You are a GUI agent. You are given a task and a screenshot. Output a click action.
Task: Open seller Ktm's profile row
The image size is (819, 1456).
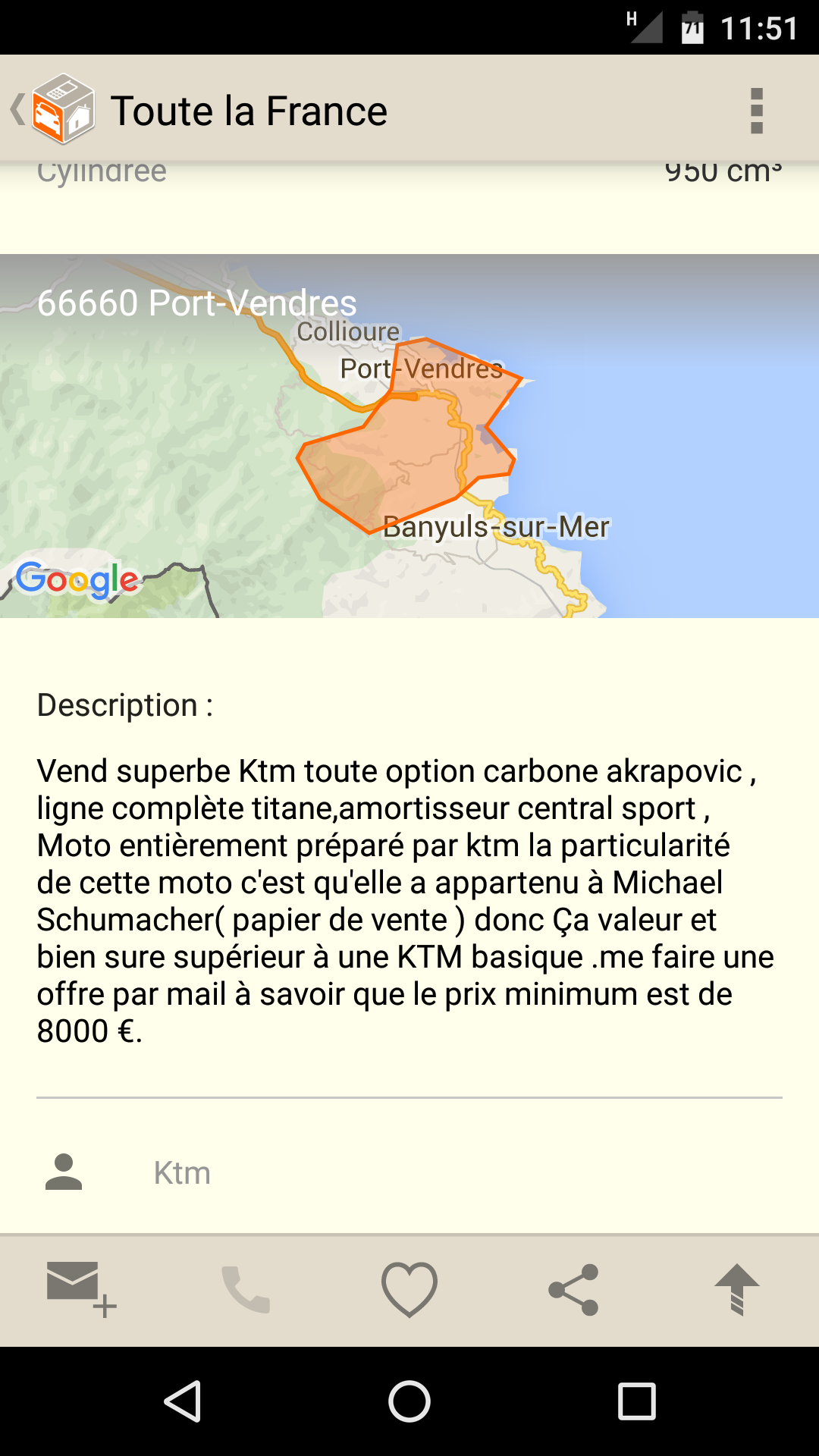409,1172
